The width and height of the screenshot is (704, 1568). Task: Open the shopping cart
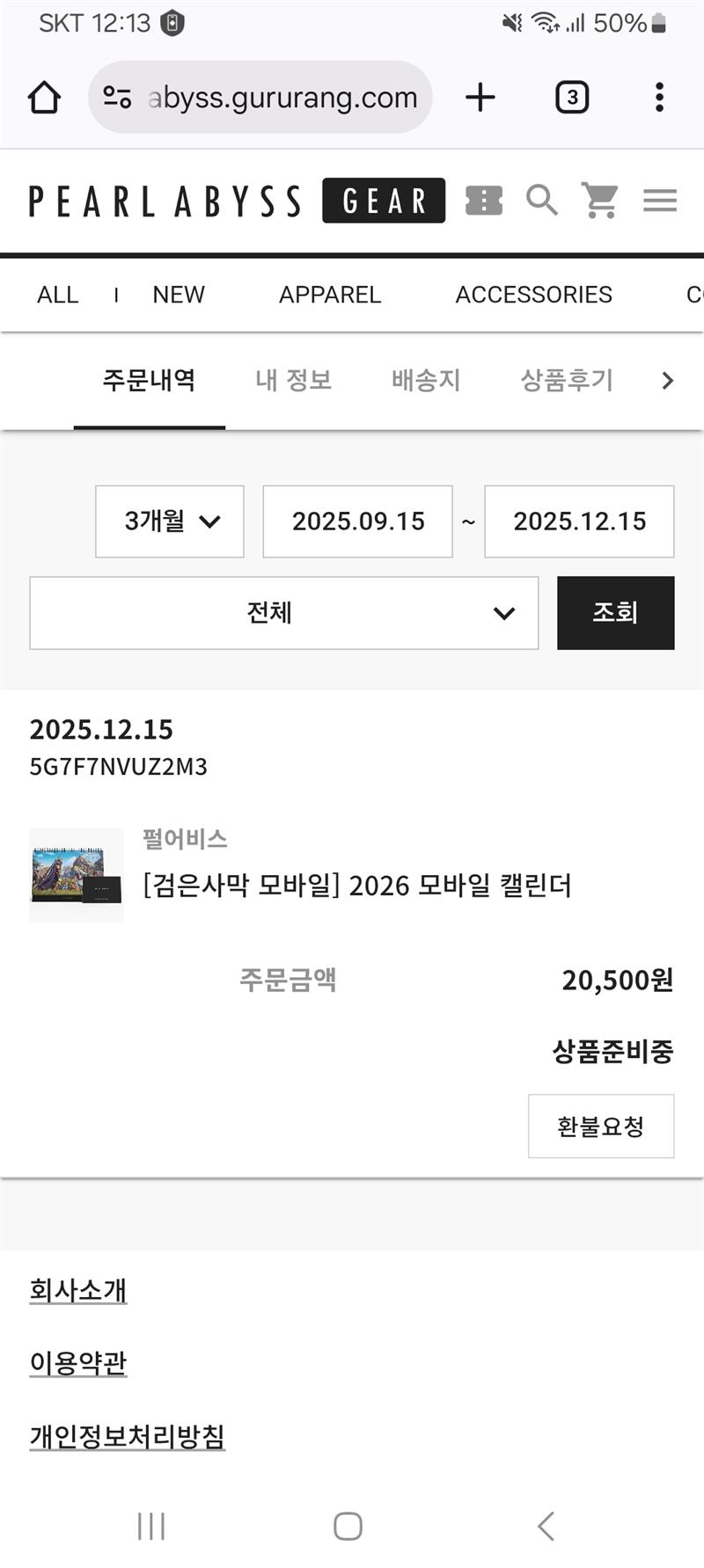(600, 201)
